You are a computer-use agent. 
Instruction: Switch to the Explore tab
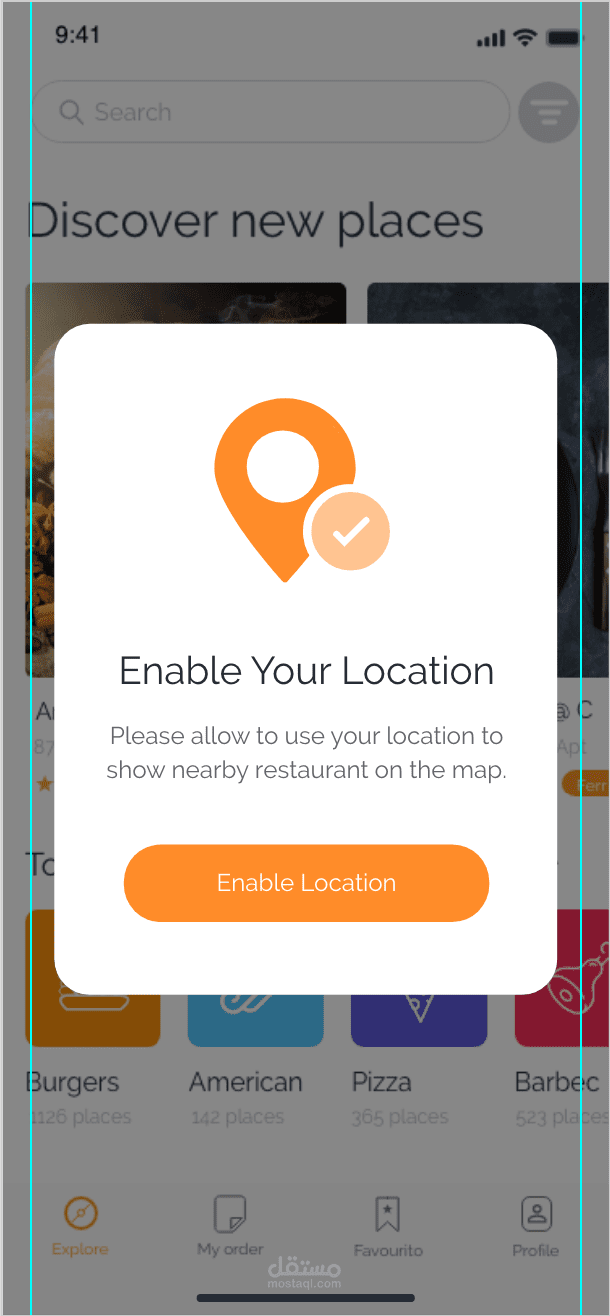pyautogui.click(x=80, y=1225)
